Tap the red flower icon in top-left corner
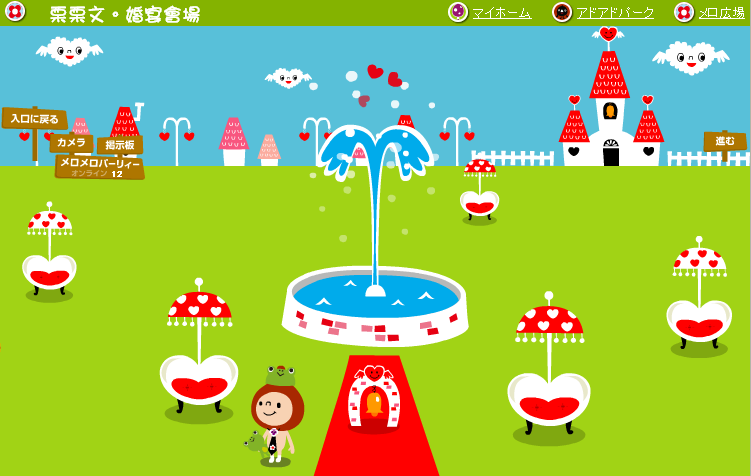Screen dimensions: 751x476 click(x=14, y=12)
